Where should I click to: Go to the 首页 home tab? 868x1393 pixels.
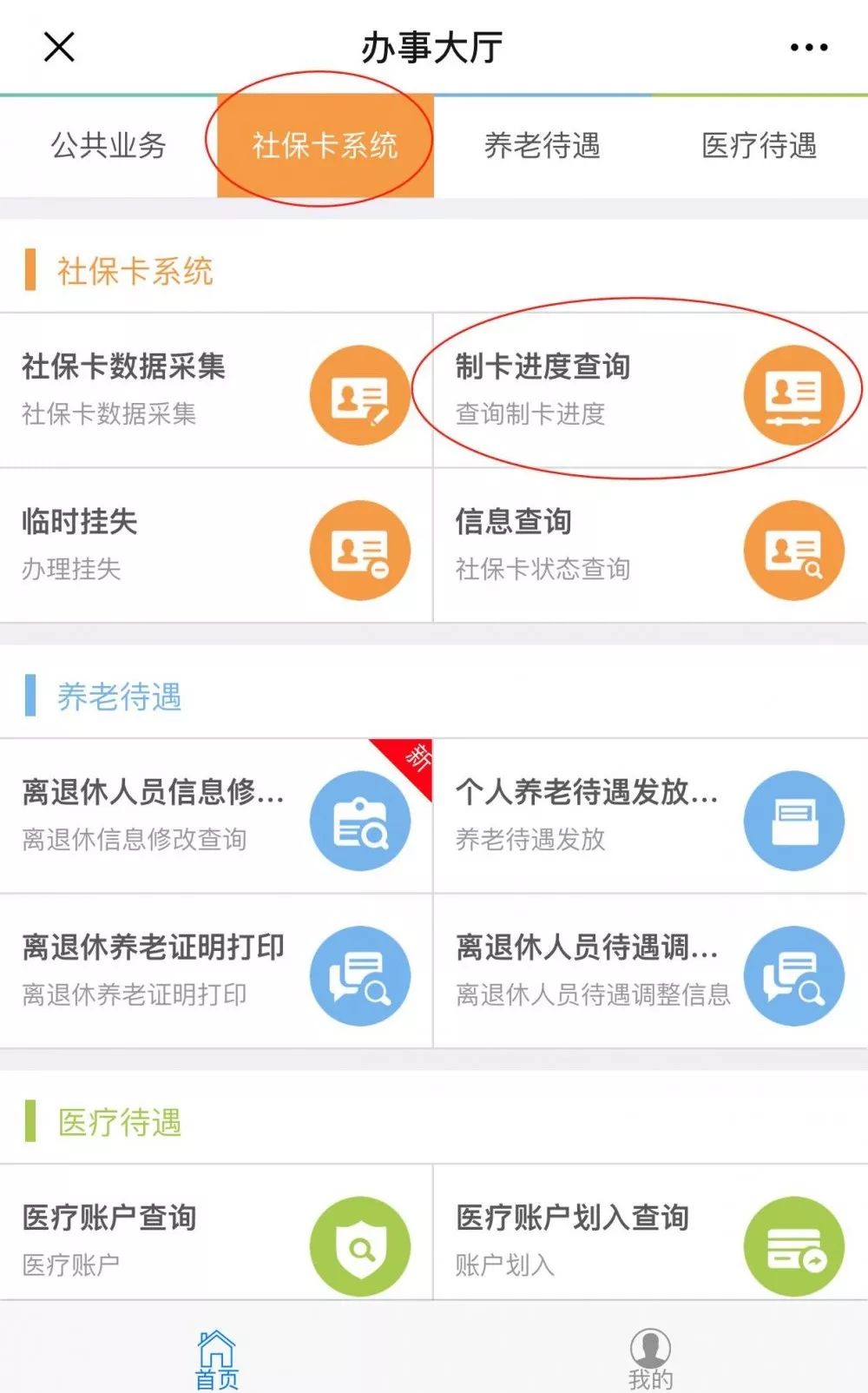point(216,1359)
